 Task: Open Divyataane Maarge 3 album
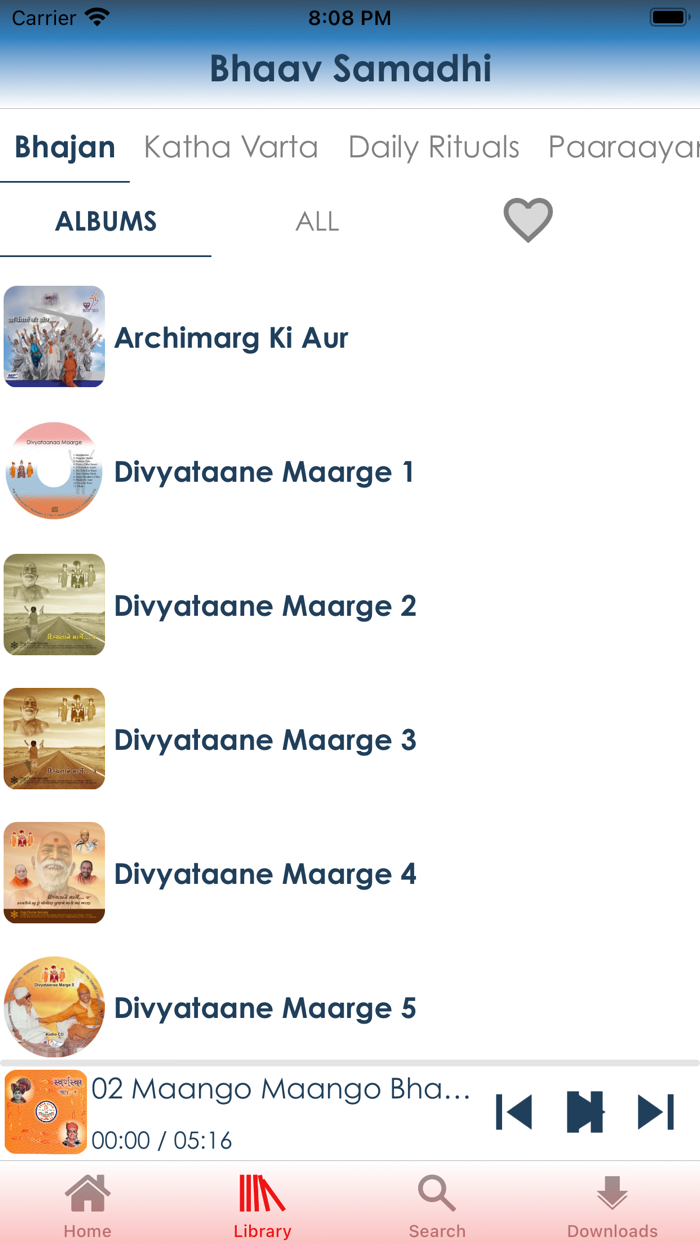coord(350,739)
